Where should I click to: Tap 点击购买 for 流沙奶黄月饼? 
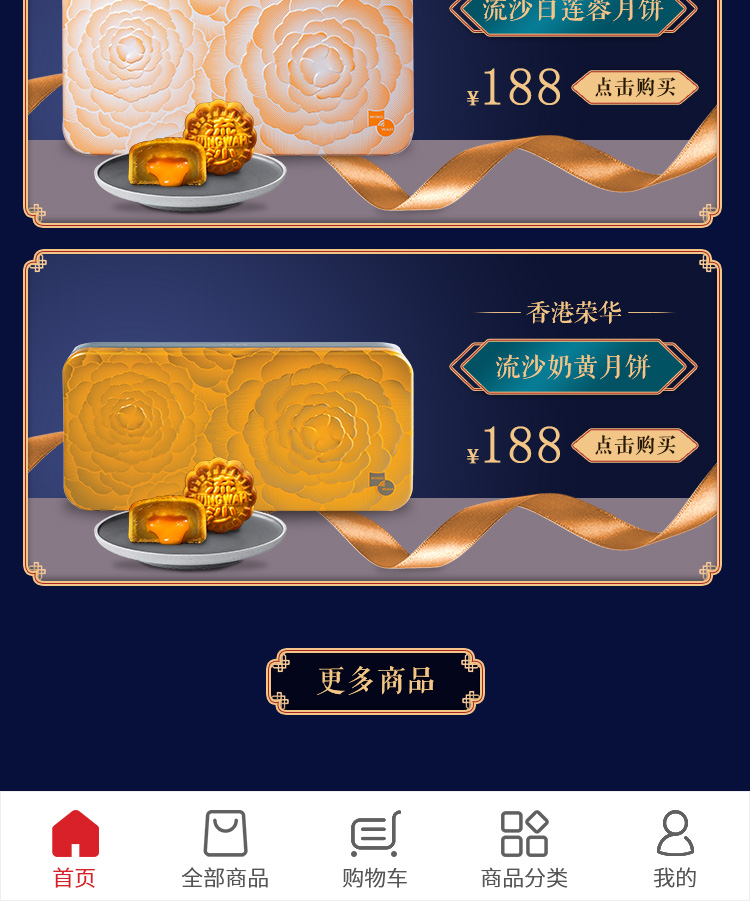click(635, 446)
